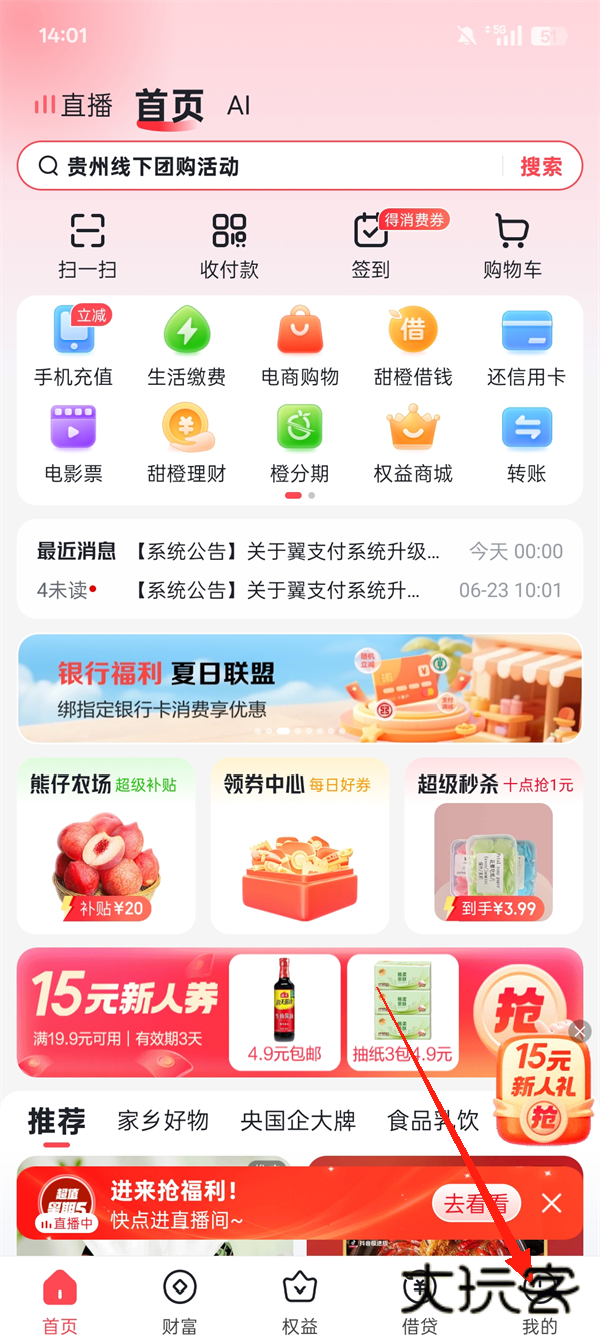Open 扫一扫 scanner

pyautogui.click(x=87, y=244)
